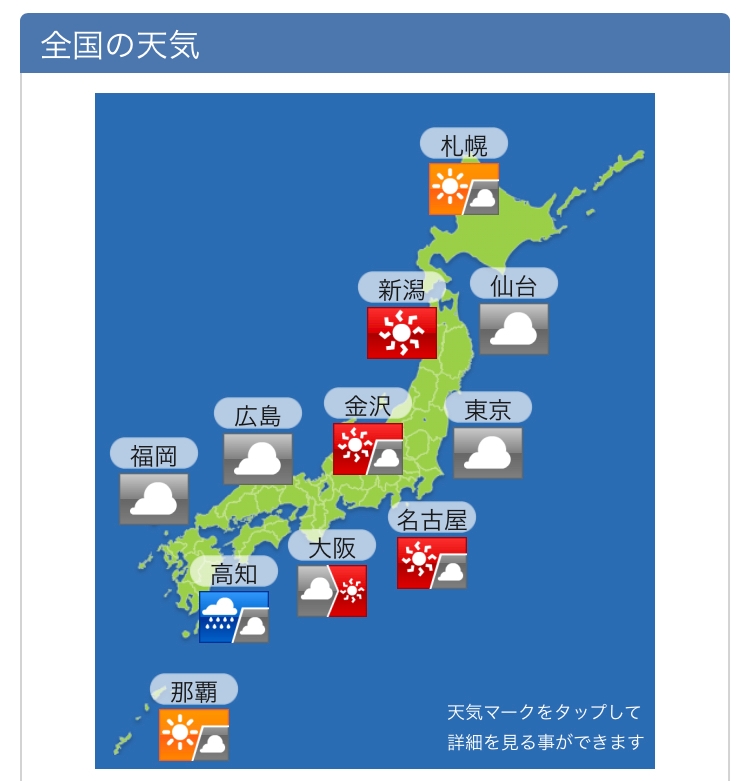
Task: Select the Tokyo weather icon
Action: coord(488,453)
